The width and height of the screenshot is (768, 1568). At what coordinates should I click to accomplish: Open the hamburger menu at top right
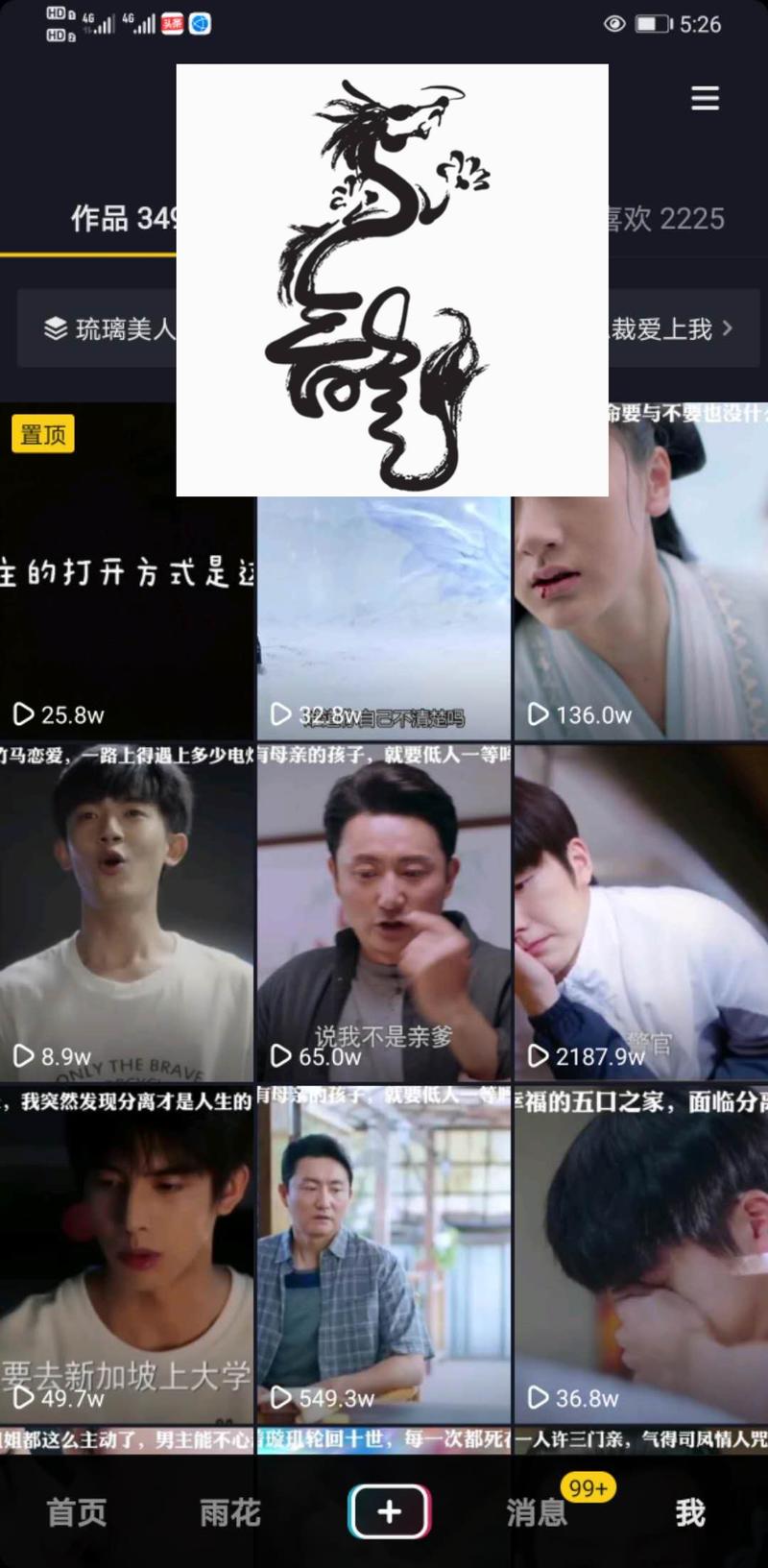tap(706, 99)
